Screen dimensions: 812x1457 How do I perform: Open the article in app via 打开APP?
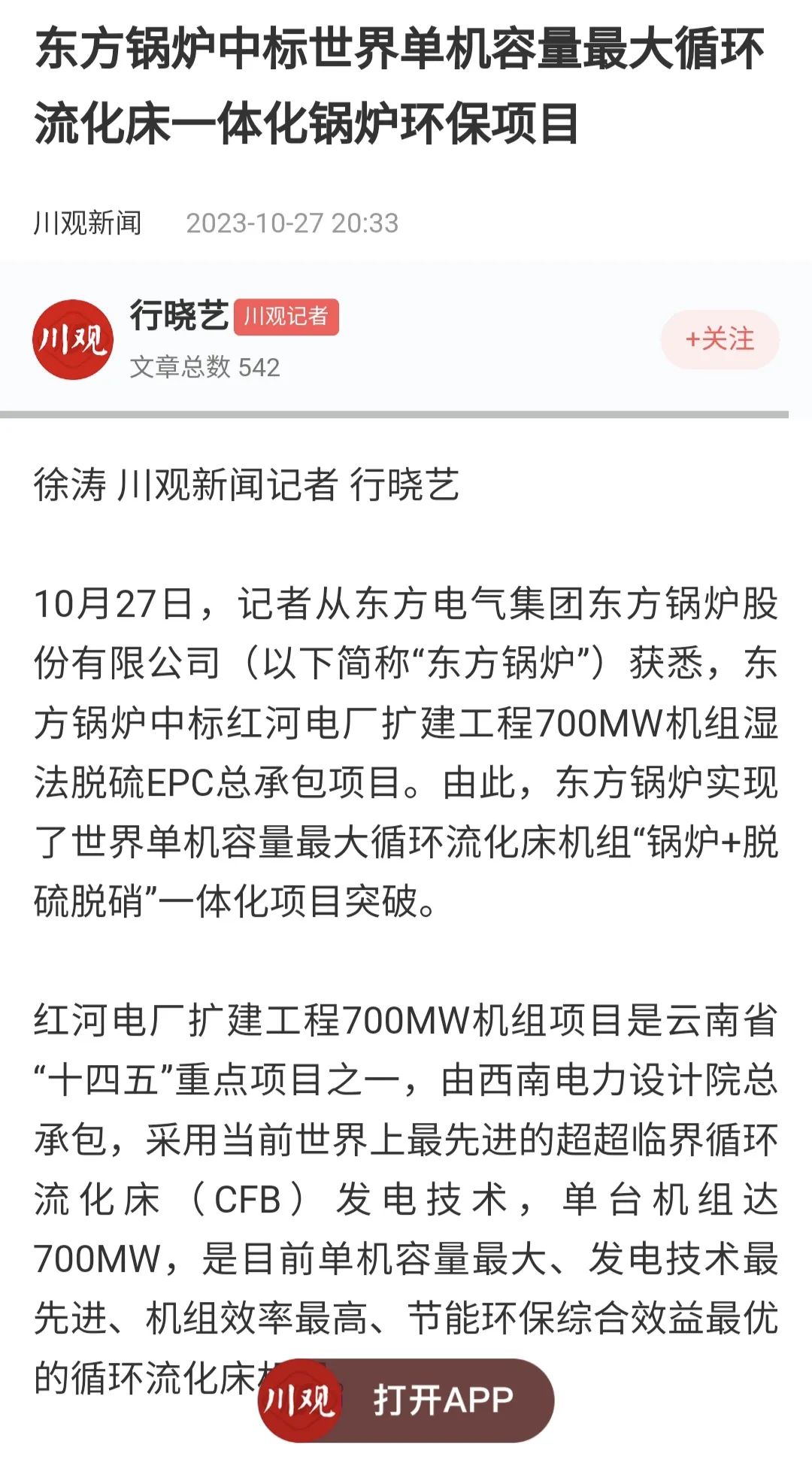(x=441, y=1401)
